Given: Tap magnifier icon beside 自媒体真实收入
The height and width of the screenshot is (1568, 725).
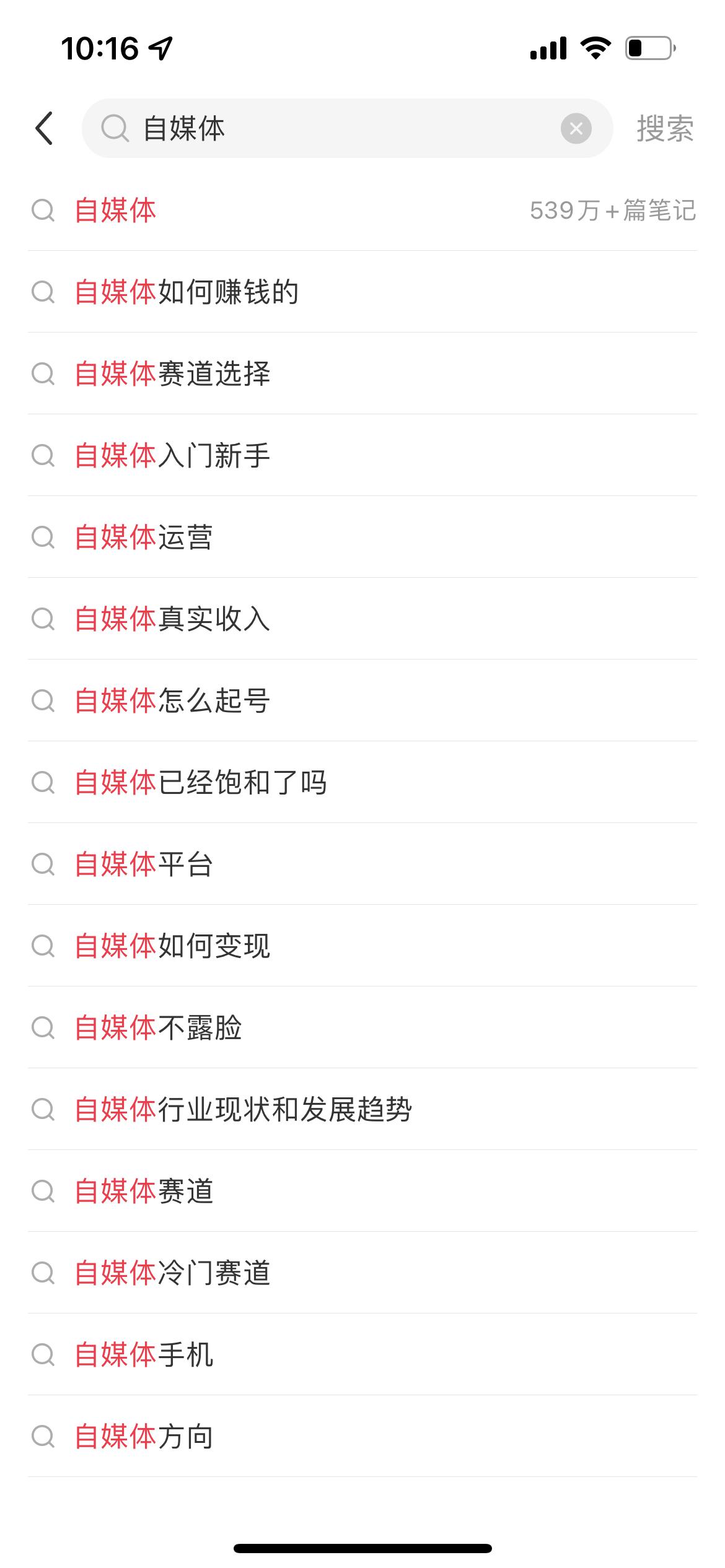Looking at the screenshot, I should click(43, 620).
